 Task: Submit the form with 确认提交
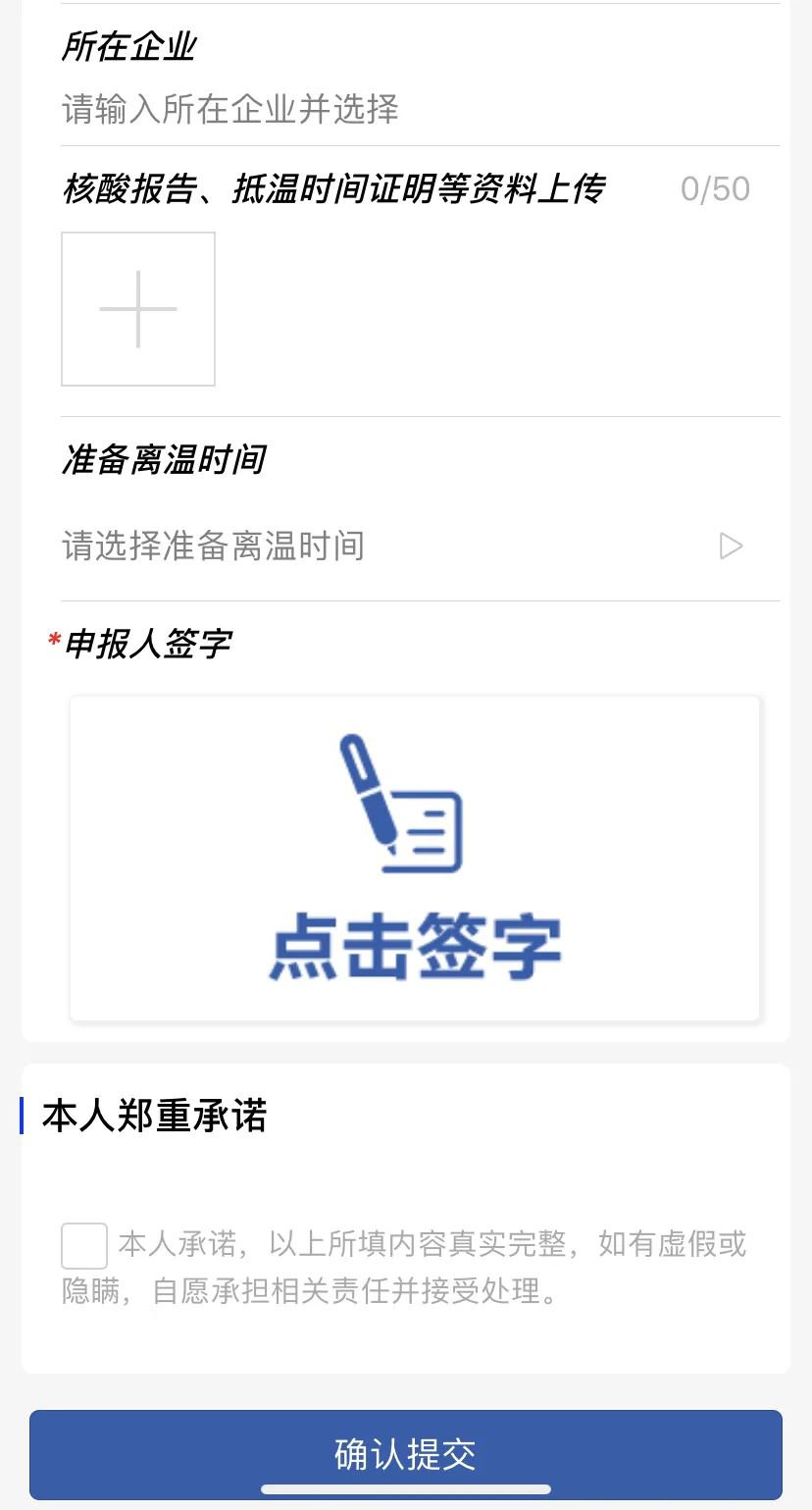pyautogui.click(x=406, y=1454)
